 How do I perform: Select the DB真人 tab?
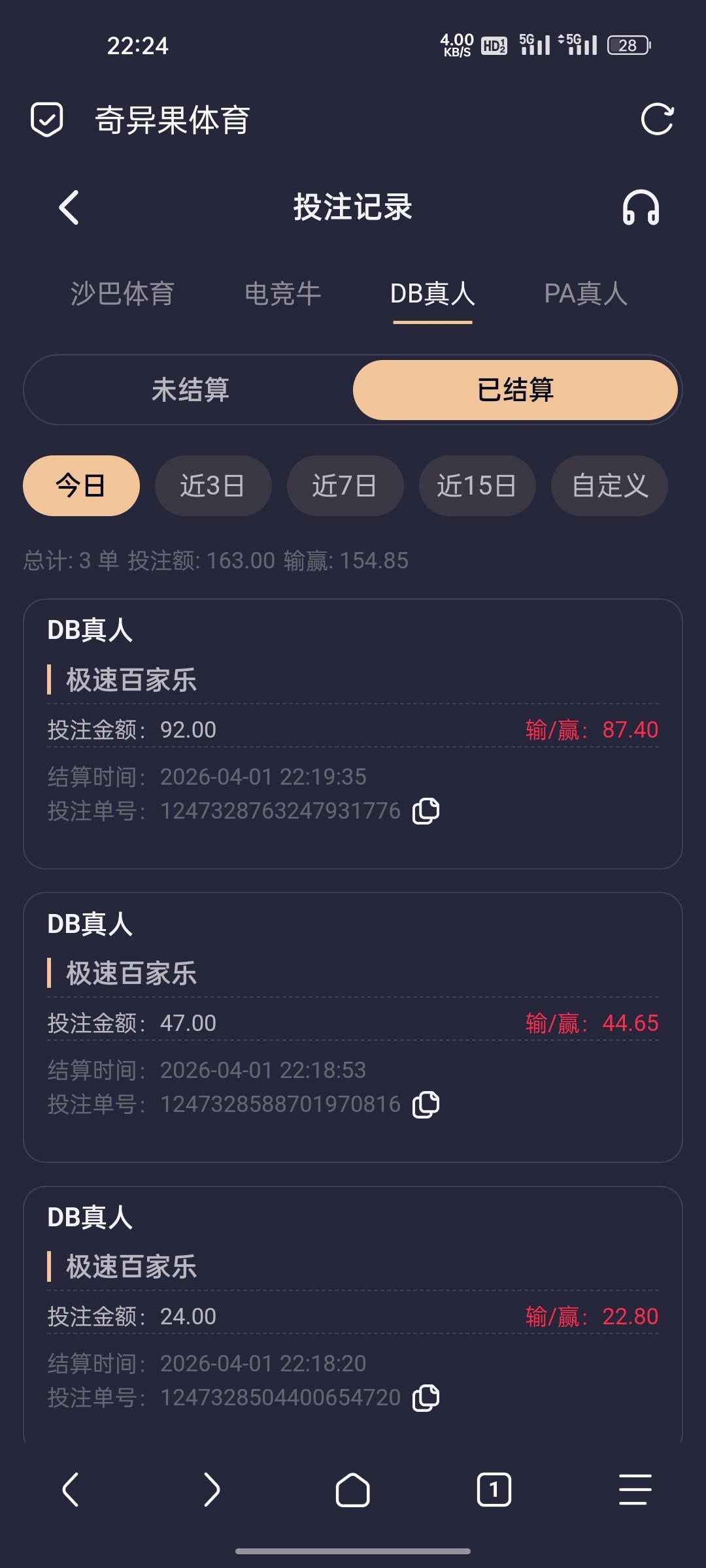[x=432, y=294]
